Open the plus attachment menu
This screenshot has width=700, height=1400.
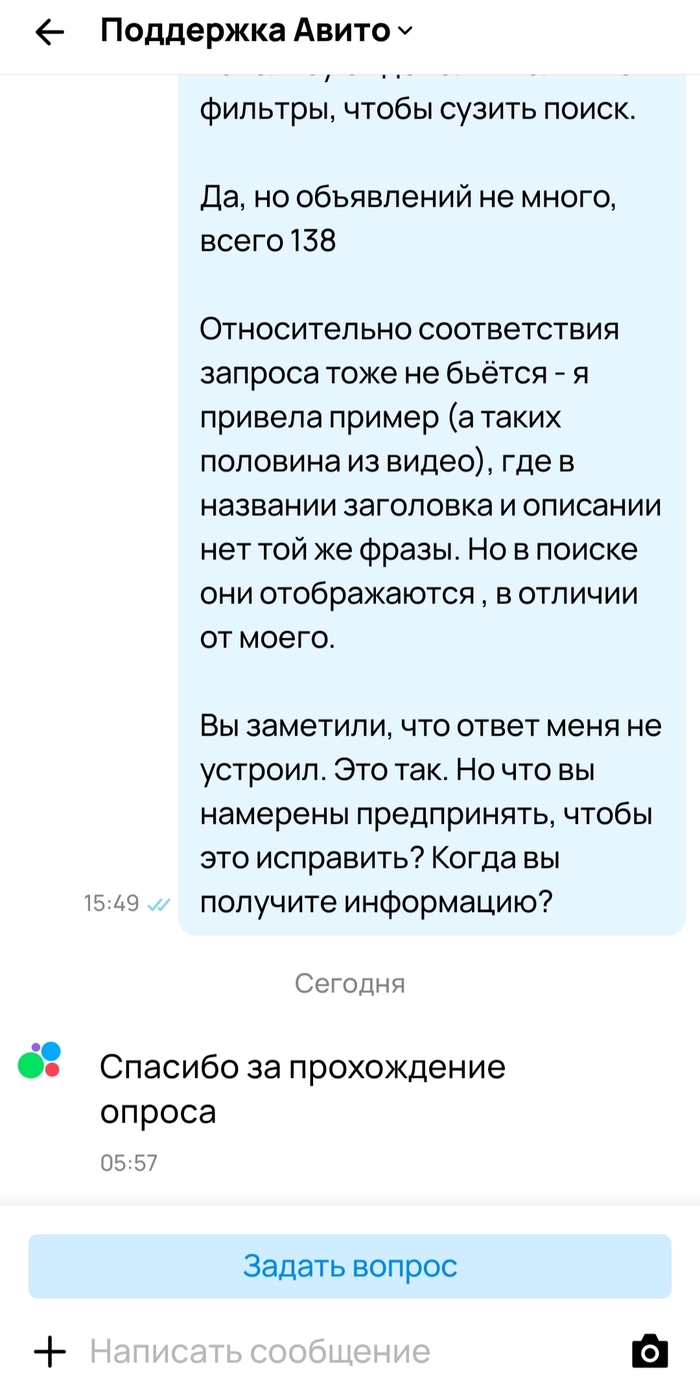click(x=49, y=1352)
